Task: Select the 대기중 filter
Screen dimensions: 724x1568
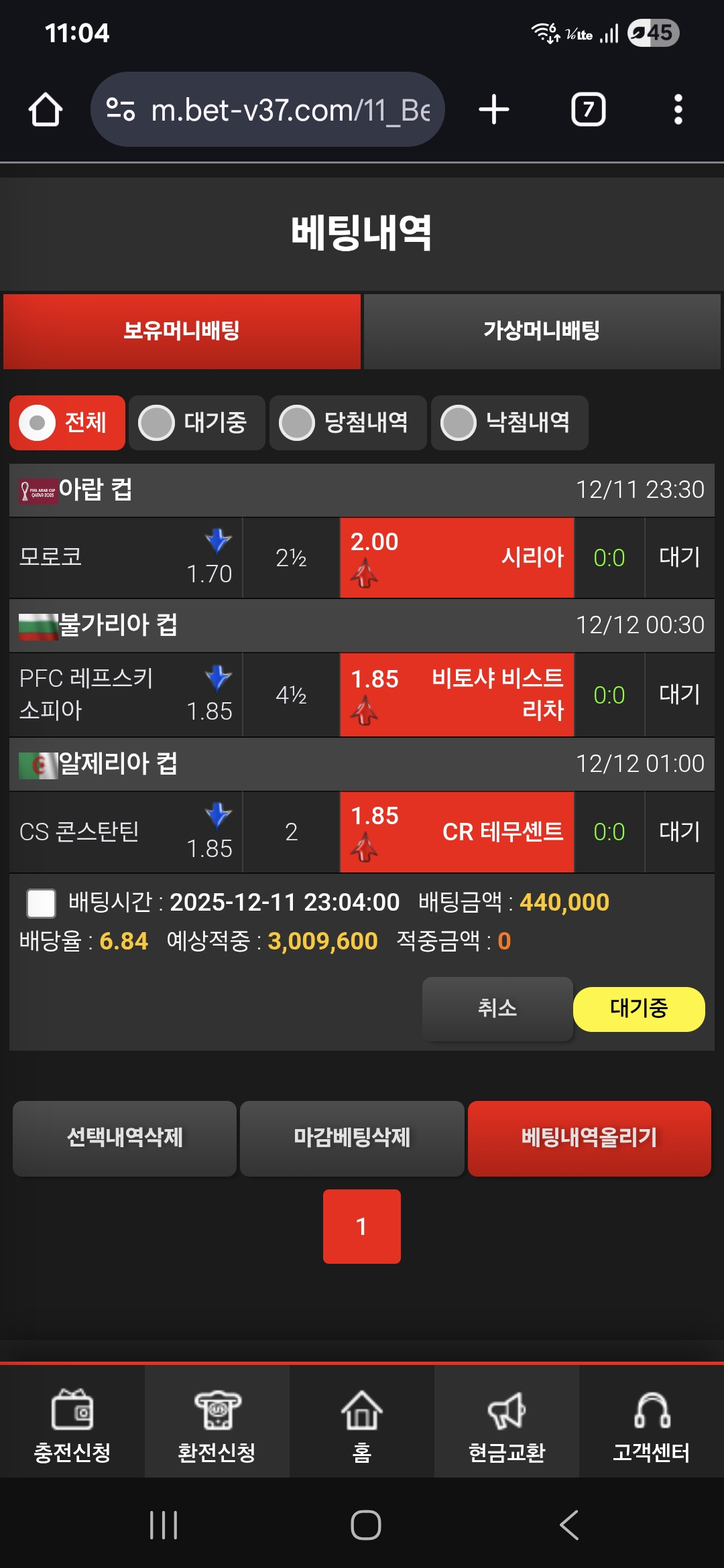Action: click(196, 423)
